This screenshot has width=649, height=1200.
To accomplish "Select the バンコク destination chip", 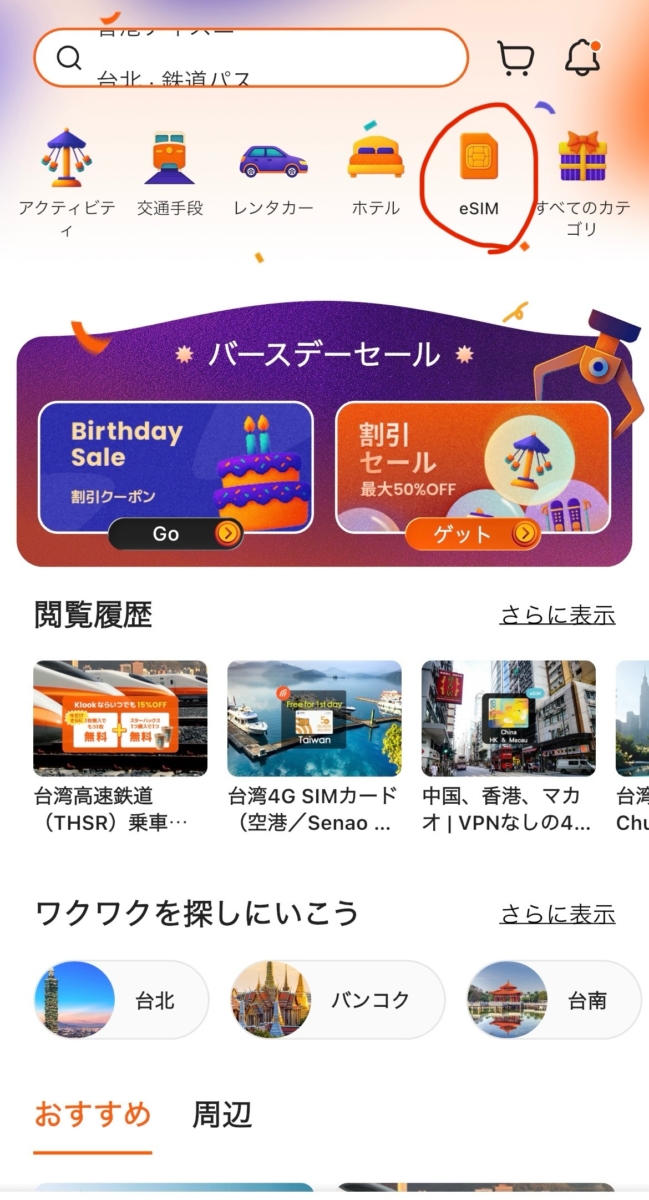I will (337, 1000).
